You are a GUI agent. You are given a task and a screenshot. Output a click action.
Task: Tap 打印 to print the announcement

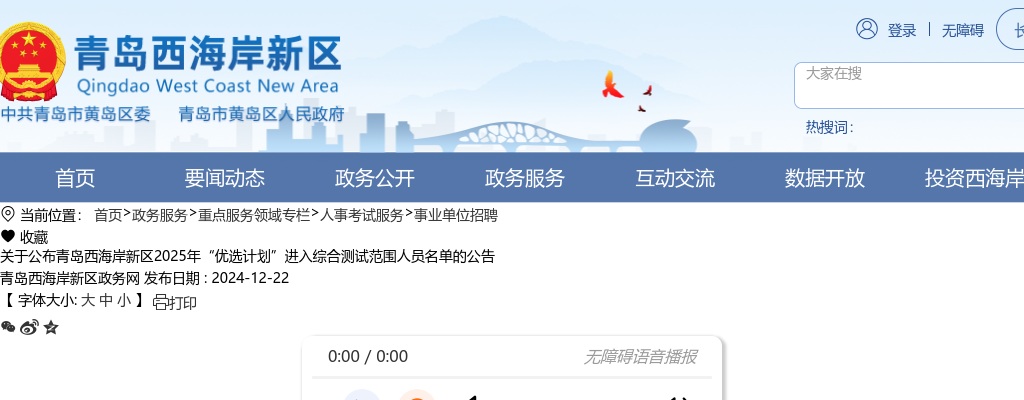(175, 302)
